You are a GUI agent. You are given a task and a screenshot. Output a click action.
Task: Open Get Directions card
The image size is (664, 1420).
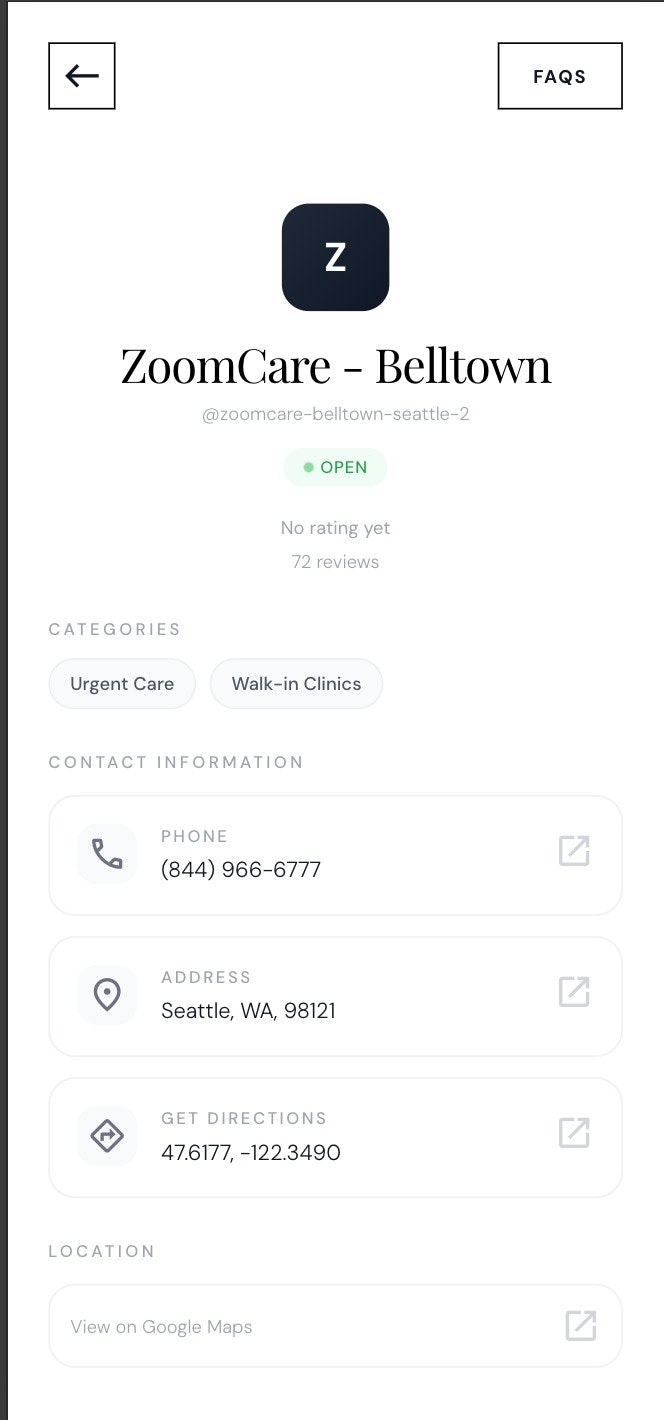point(335,1137)
